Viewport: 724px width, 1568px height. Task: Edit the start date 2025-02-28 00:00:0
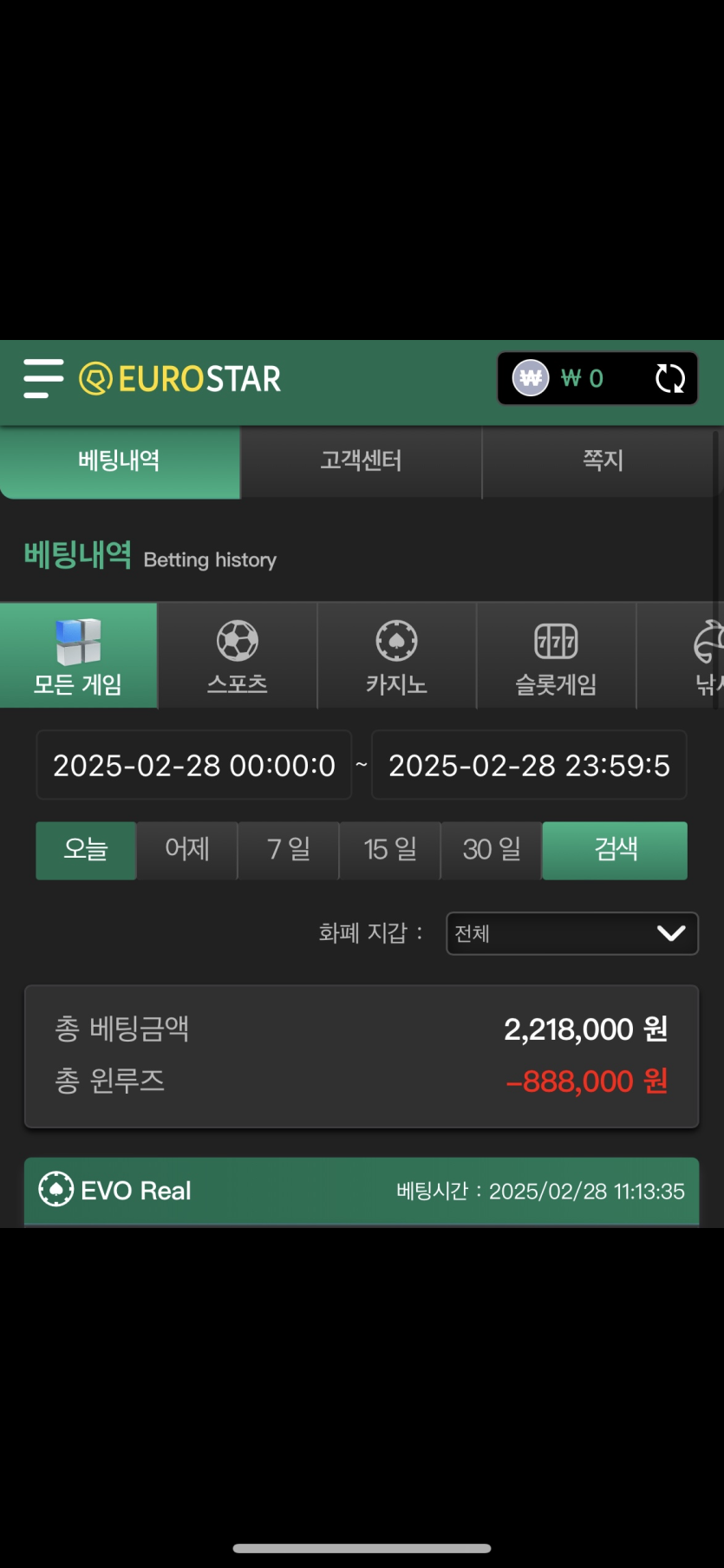(194, 765)
